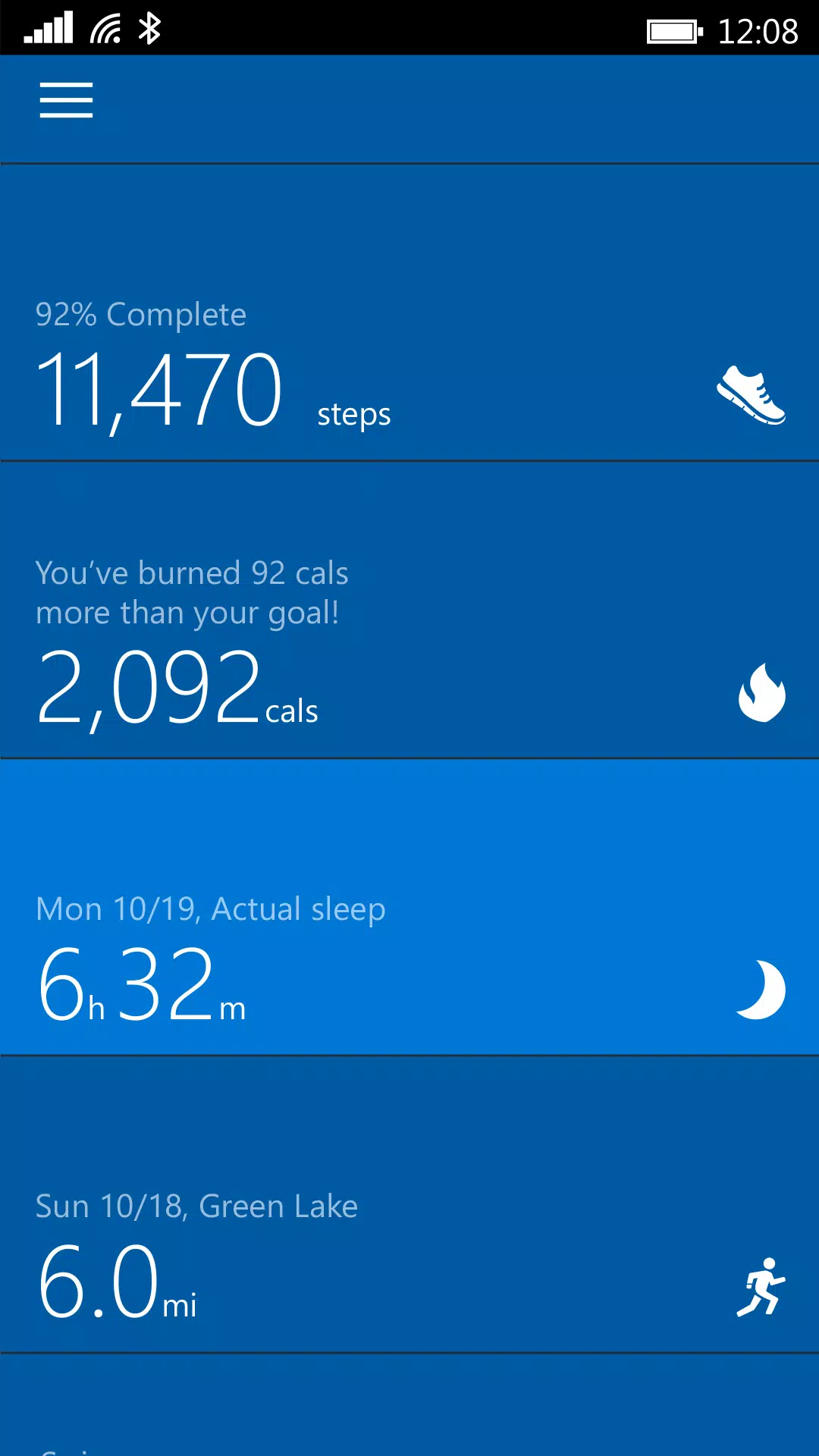Tap the 2,092 cals burned tile
Image resolution: width=819 pixels, height=1456 pixels.
pyautogui.click(x=409, y=607)
